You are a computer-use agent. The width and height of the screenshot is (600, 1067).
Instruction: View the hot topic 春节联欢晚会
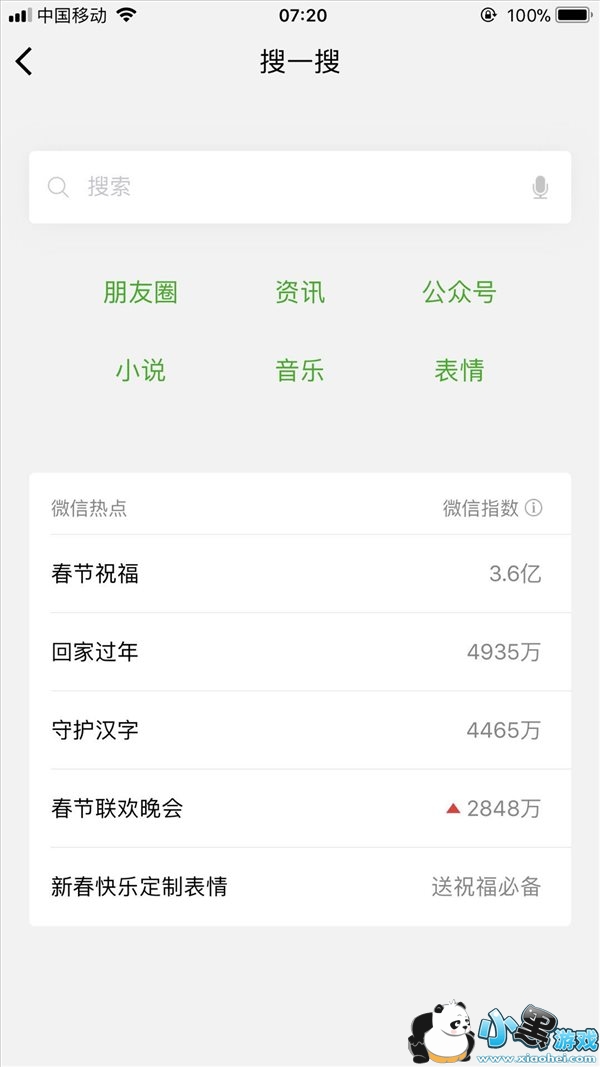point(300,808)
